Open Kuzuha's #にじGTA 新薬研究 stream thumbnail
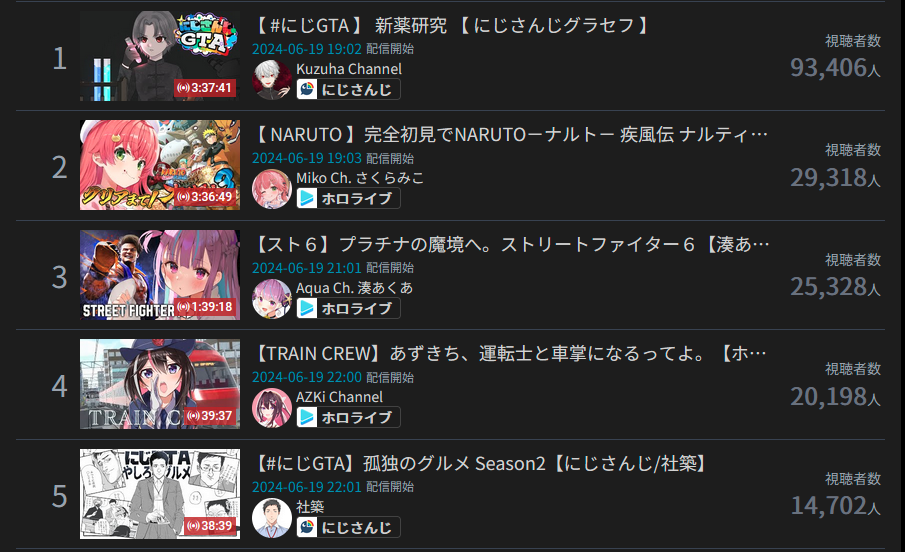The height and width of the screenshot is (552, 905). 159,56
